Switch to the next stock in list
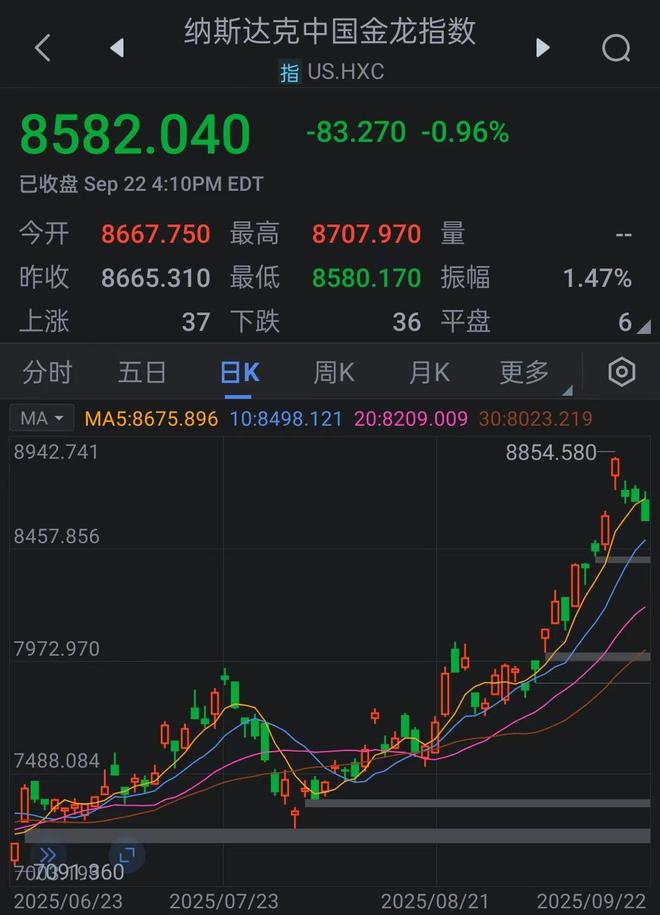The height and width of the screenshot is (915, 660). [x=542, y=48]
